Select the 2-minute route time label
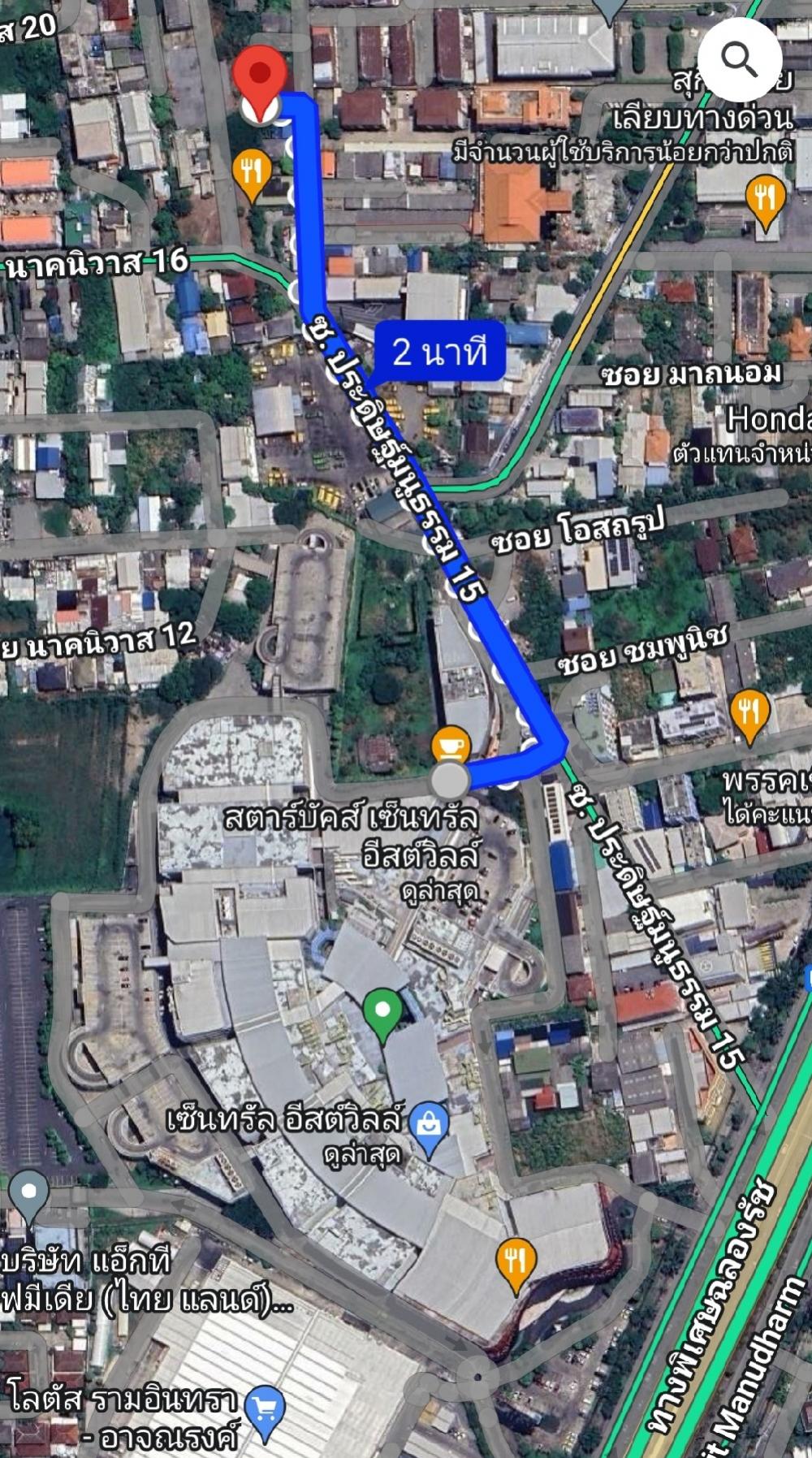Viewport: 812px width, 1458px height. pyautogui.click(x=439, y=353)
